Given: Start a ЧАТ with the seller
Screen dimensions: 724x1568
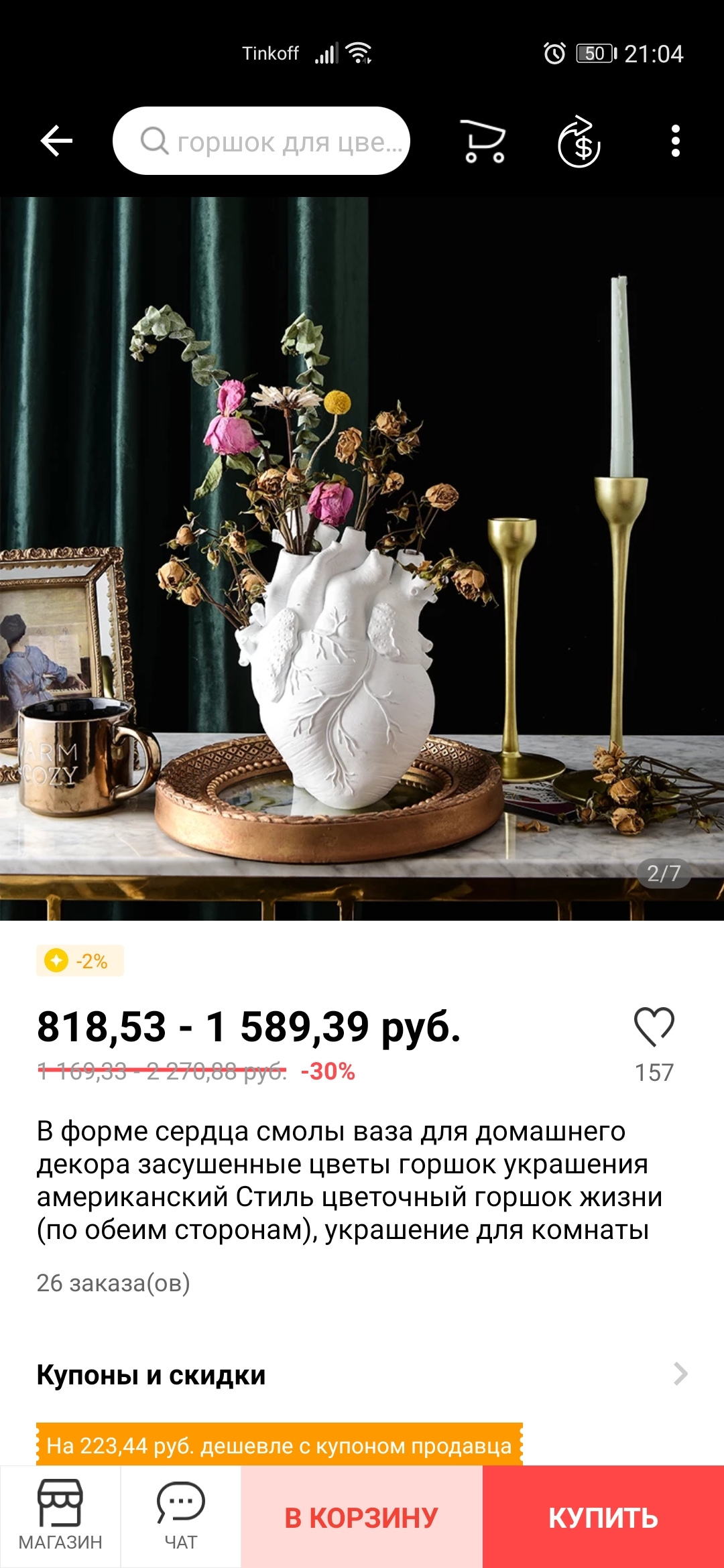Looking at the screenshot, I should [180, 1516].
